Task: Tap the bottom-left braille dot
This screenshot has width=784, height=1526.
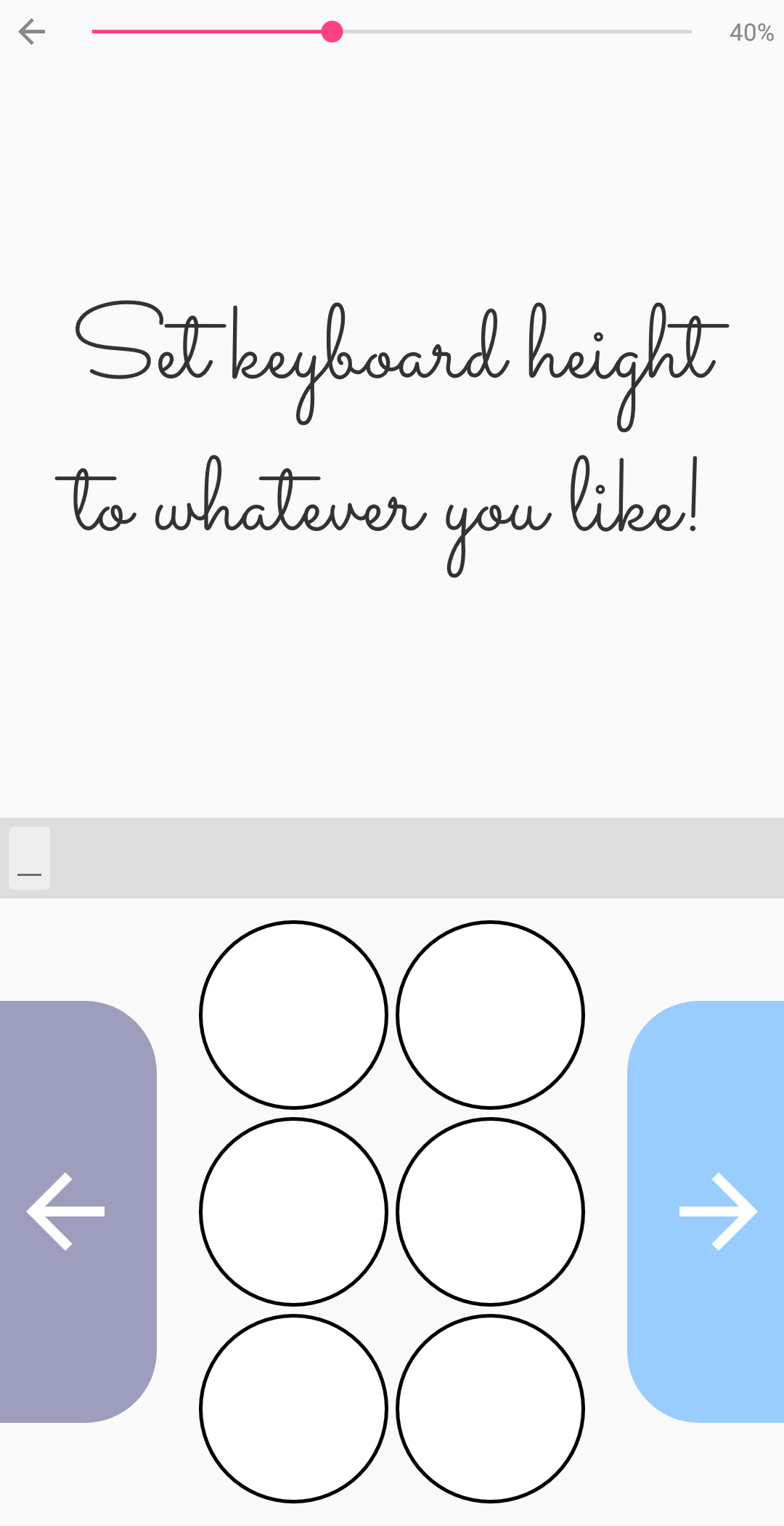Action: click(293, 1408)
